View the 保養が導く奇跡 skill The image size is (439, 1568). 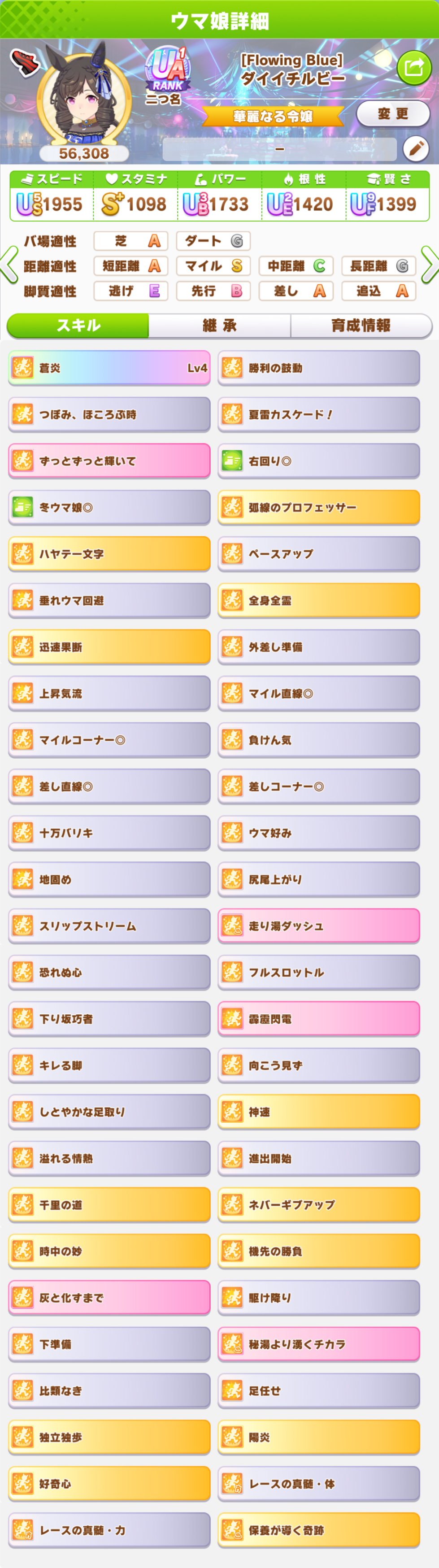319,1530
